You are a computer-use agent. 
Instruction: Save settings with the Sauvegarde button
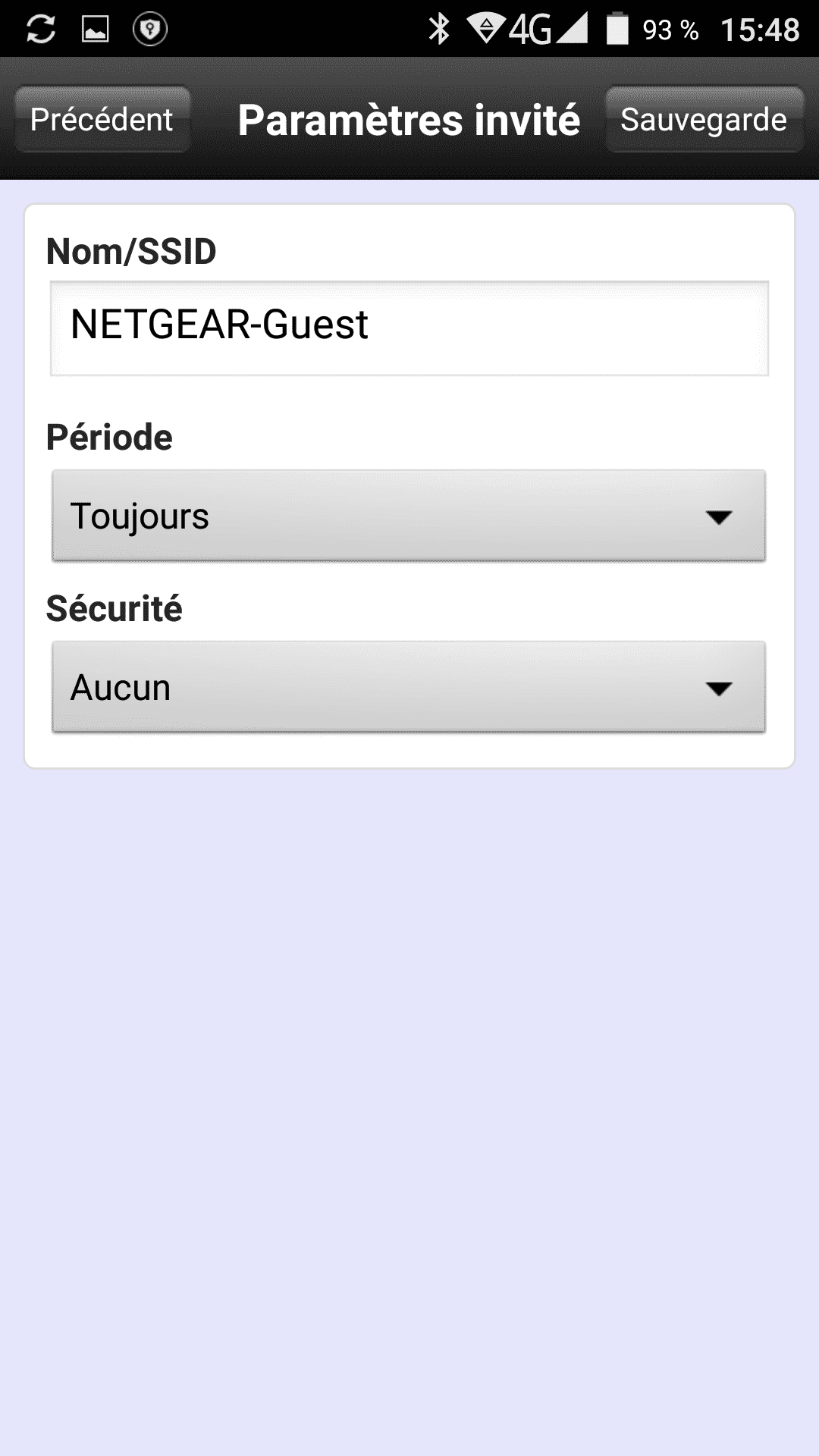704,120
